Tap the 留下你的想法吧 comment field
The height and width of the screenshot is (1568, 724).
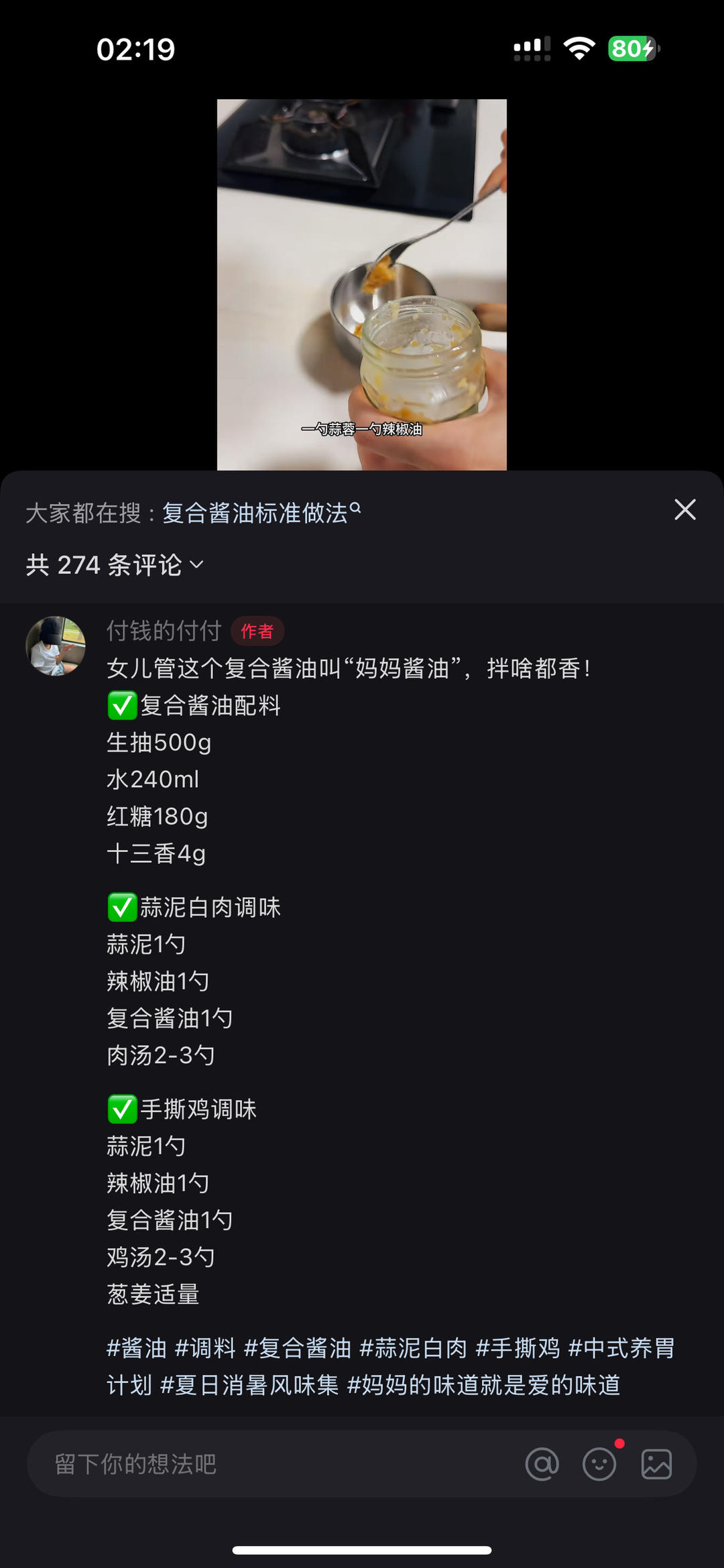[268, 1464]
